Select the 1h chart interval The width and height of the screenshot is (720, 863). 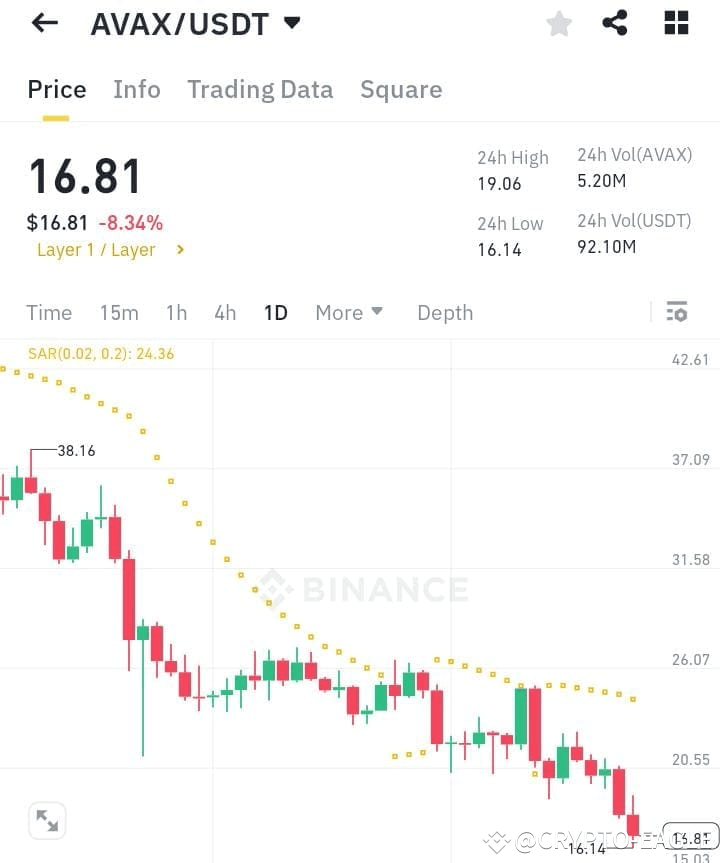176,312
